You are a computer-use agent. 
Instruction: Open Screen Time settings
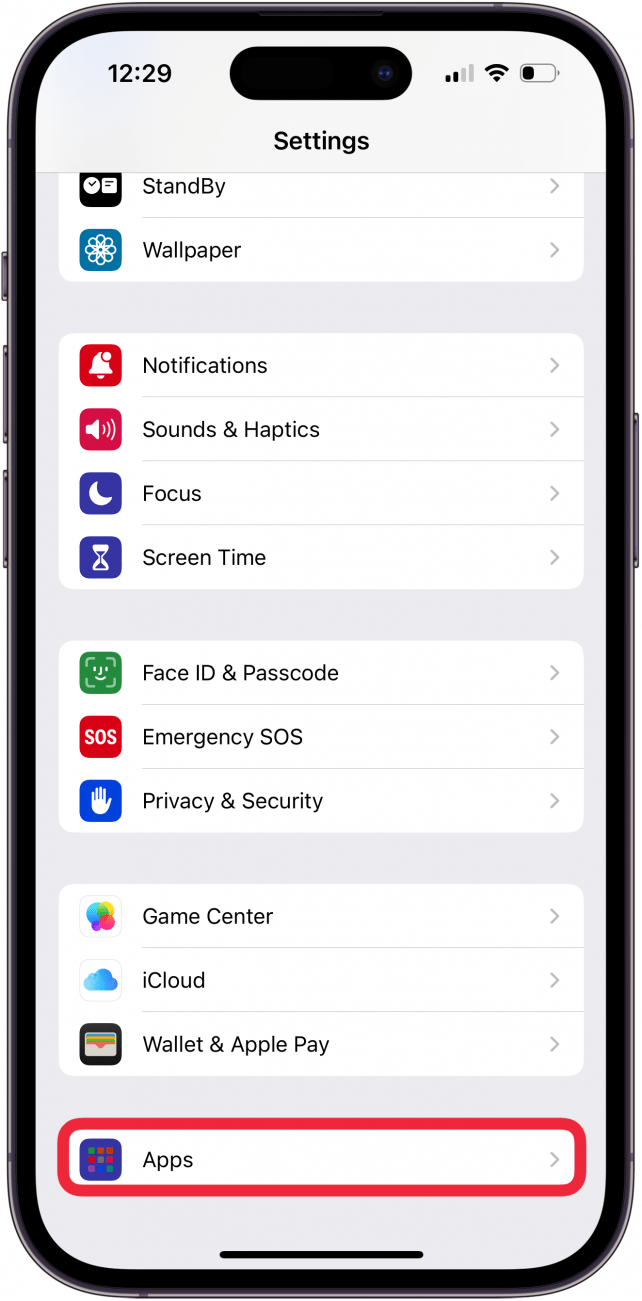[320, 558]
